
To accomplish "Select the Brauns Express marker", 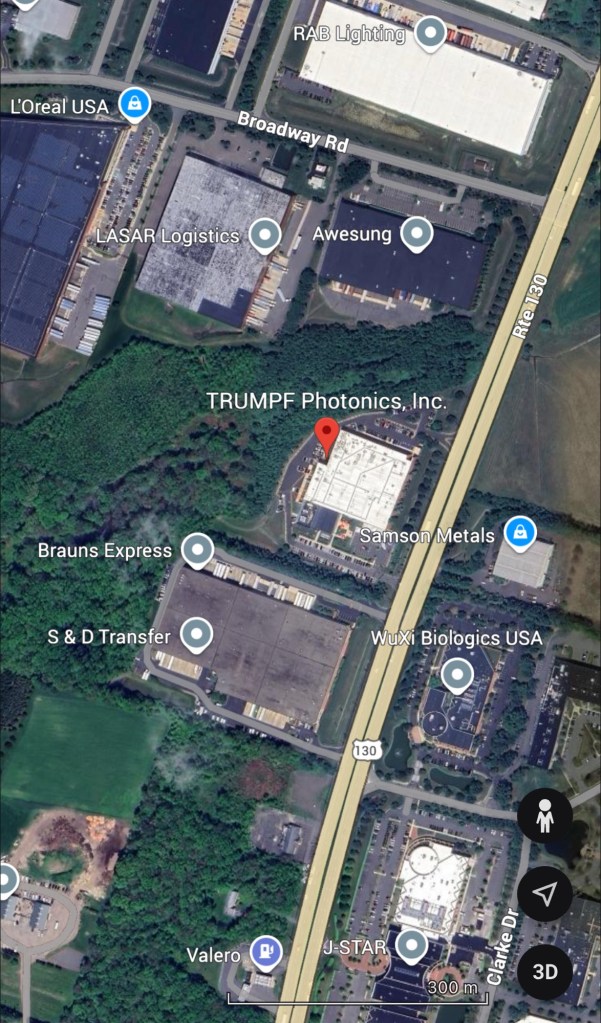I will (x=197, y=549).
